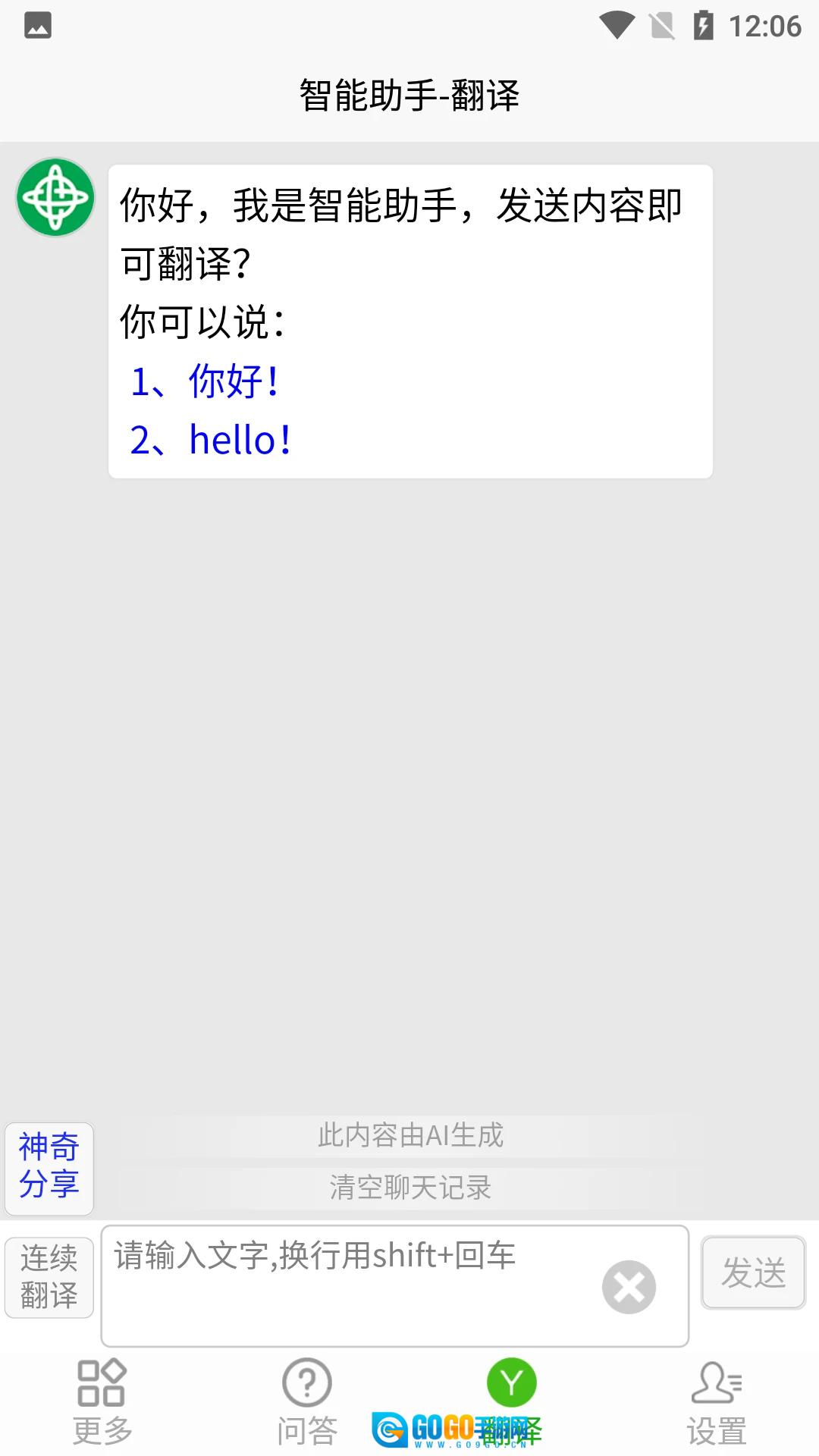The image size is (819, 1456).
Task: Clear chat history with 清空聊天记录
Action: pos(410,1188)
